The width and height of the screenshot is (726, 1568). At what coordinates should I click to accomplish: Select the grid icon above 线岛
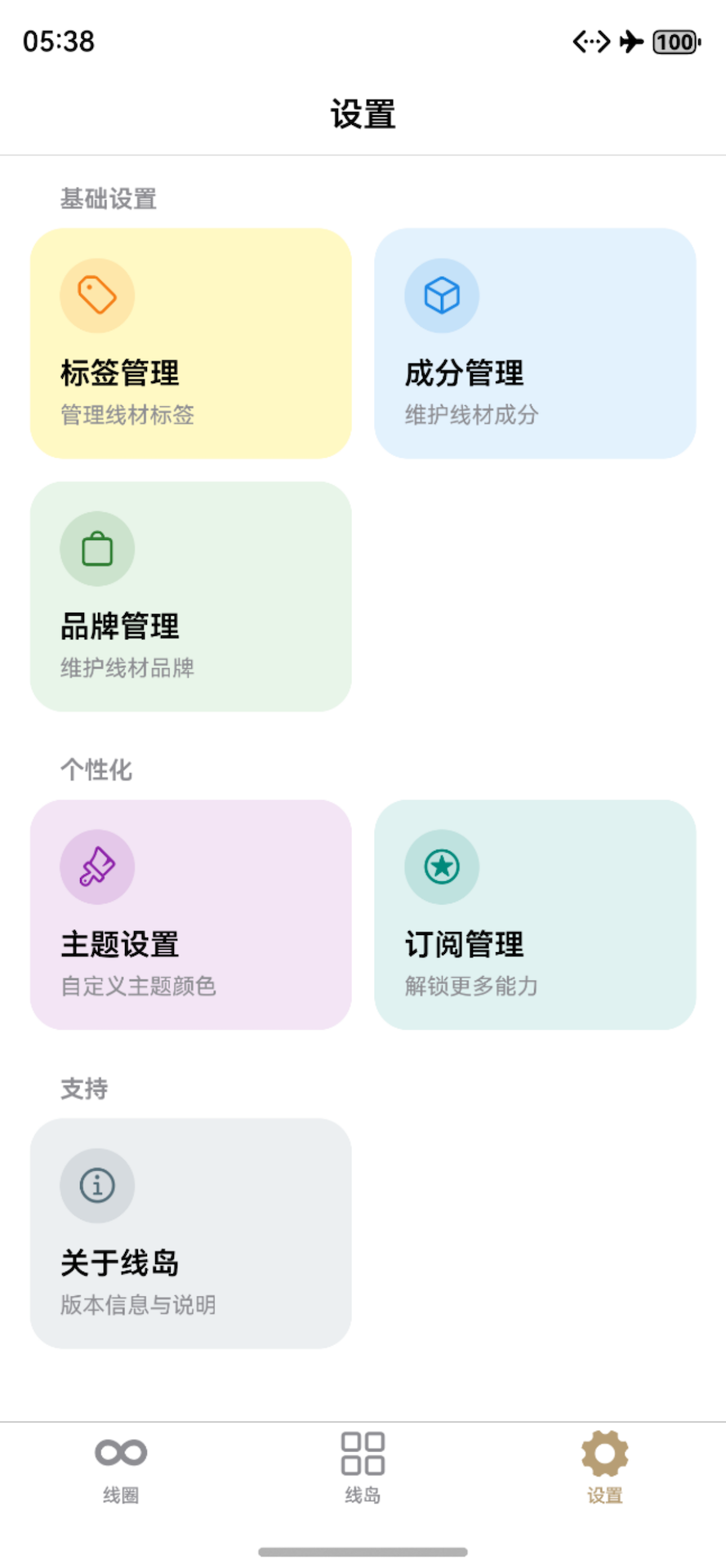(x=362, y=1450)
